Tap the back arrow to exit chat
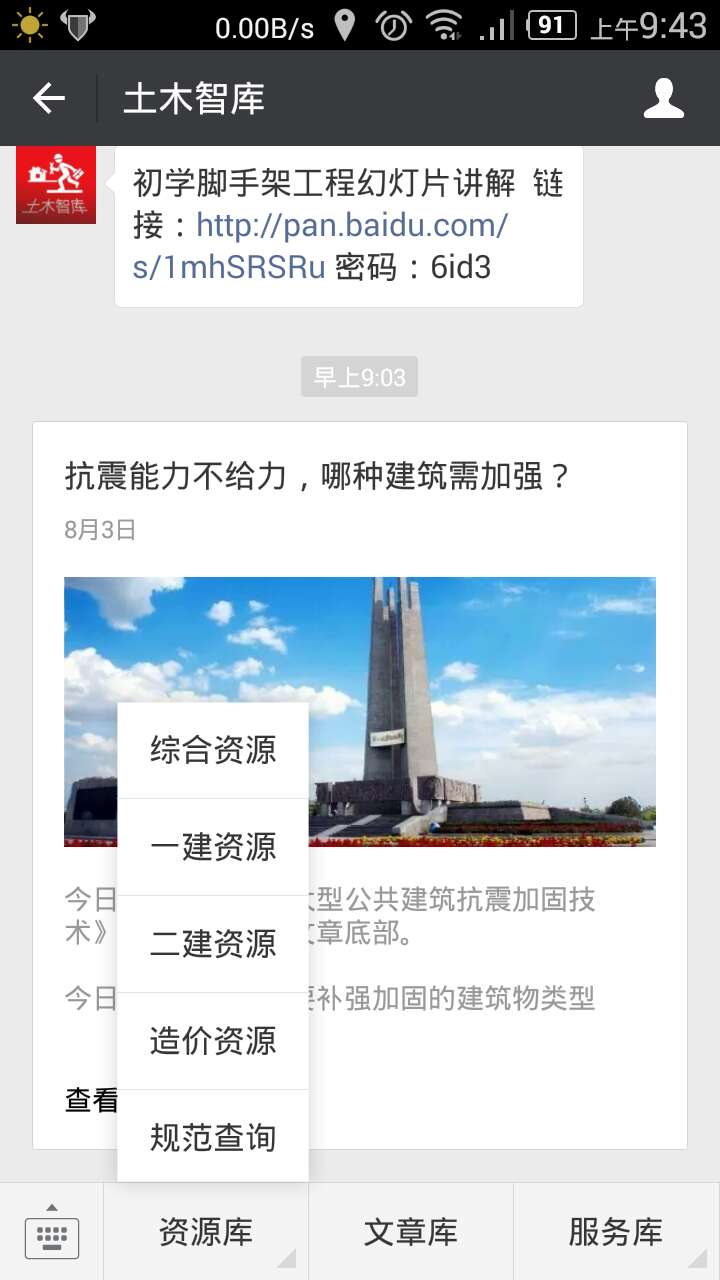The image size is (720, 1280). pos(47,97)
